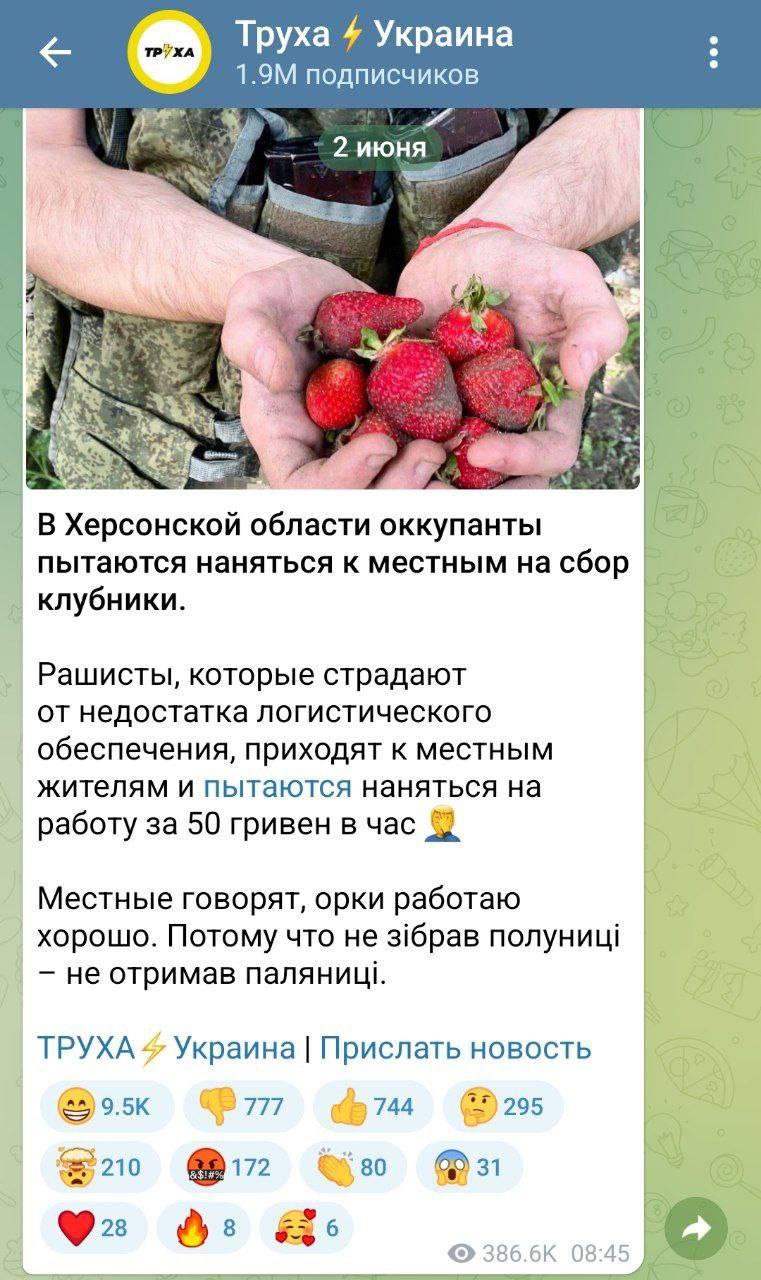This screenshot has height=1280, width=761.
Task: Go back using the top-left arrow
Action: (x=54, y=53)
